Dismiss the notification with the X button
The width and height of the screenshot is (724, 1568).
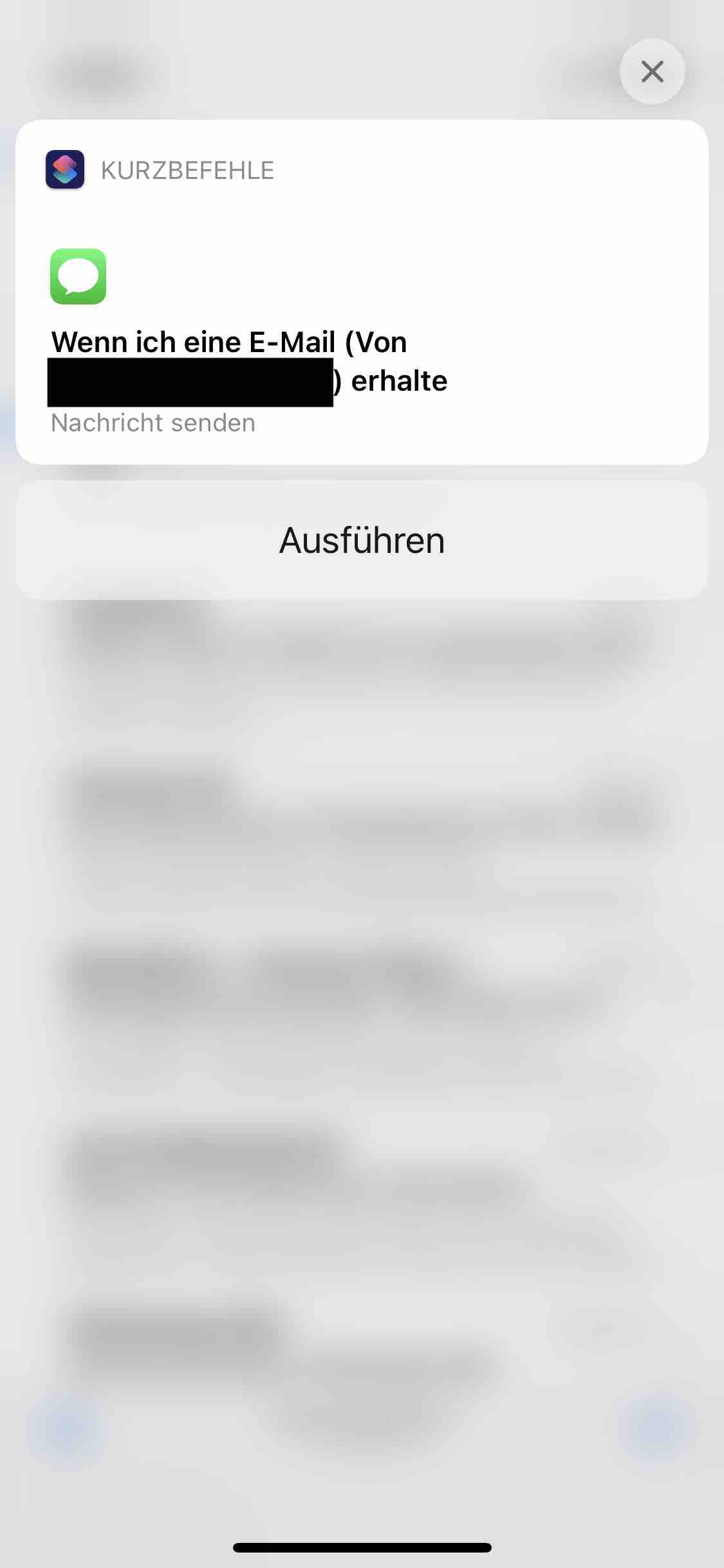pos(652,71)
